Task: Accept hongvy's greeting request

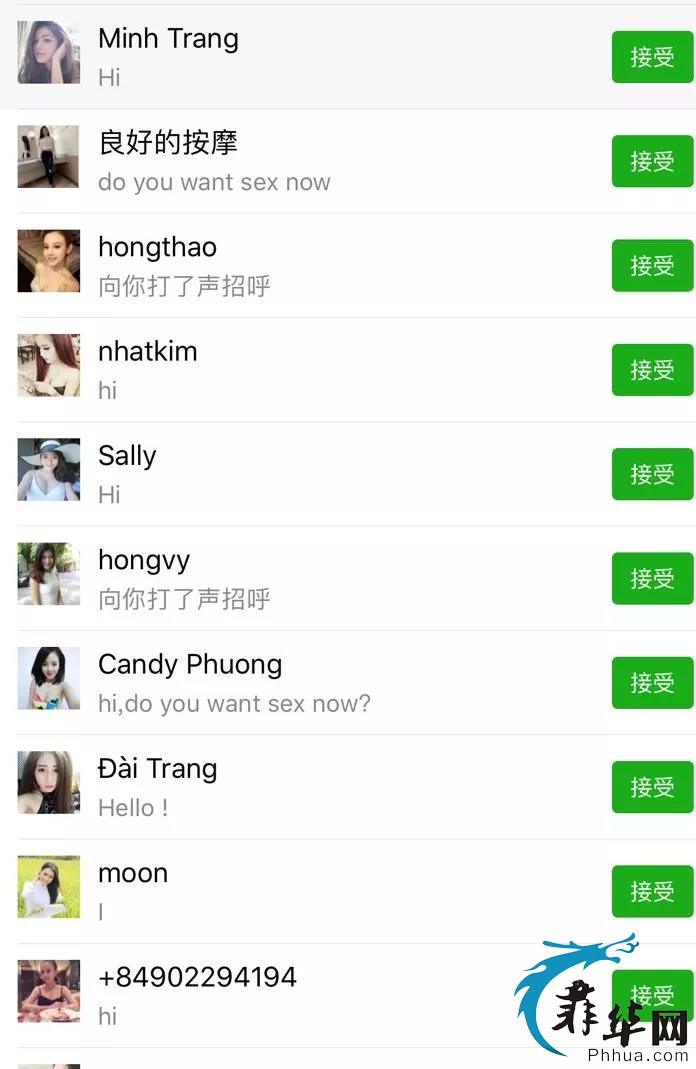Action: coord(652,578)
